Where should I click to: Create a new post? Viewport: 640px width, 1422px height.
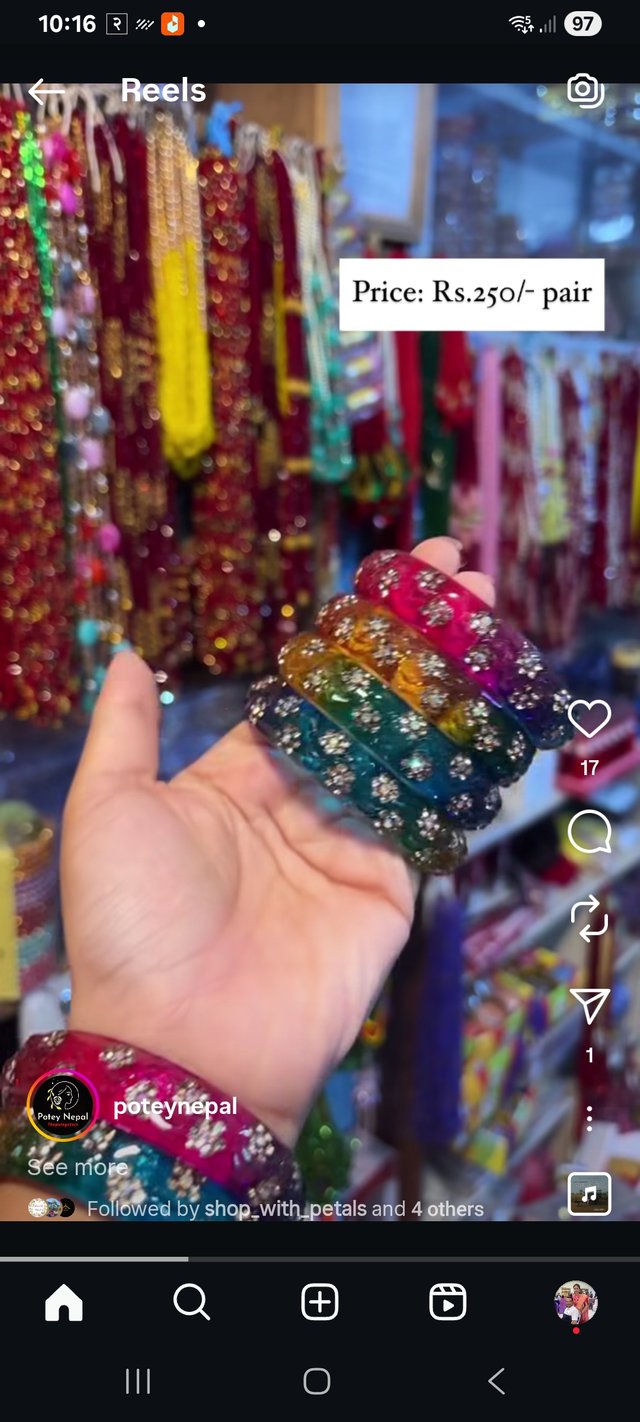tap(320, 1302)
